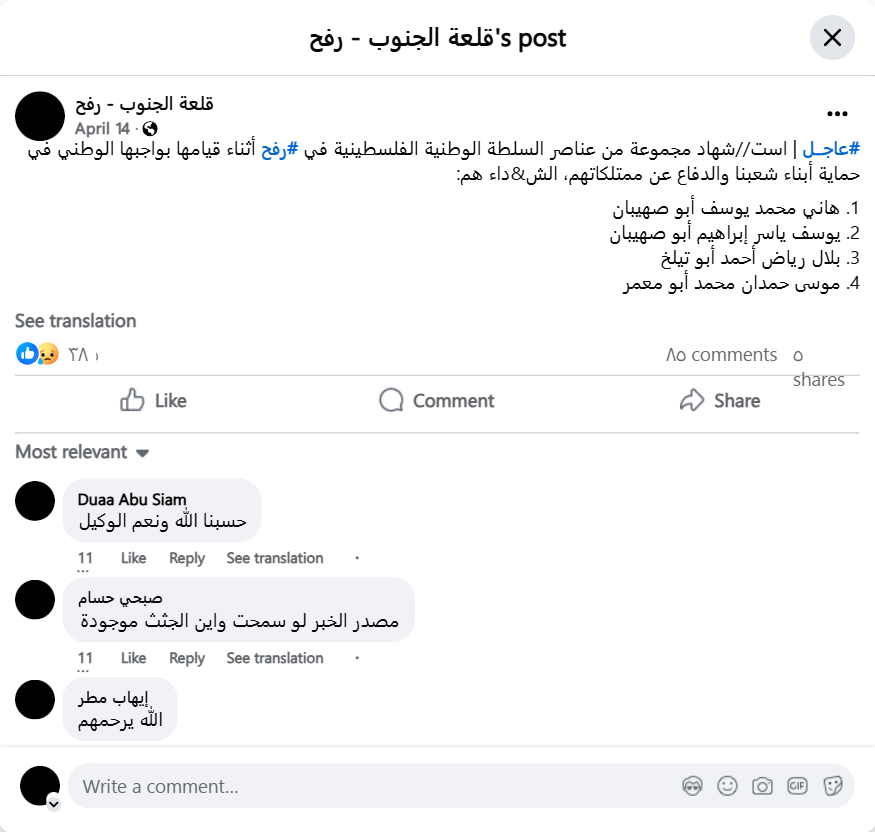See translation of the post text
The image size is (875, 832).
[75, 321]
